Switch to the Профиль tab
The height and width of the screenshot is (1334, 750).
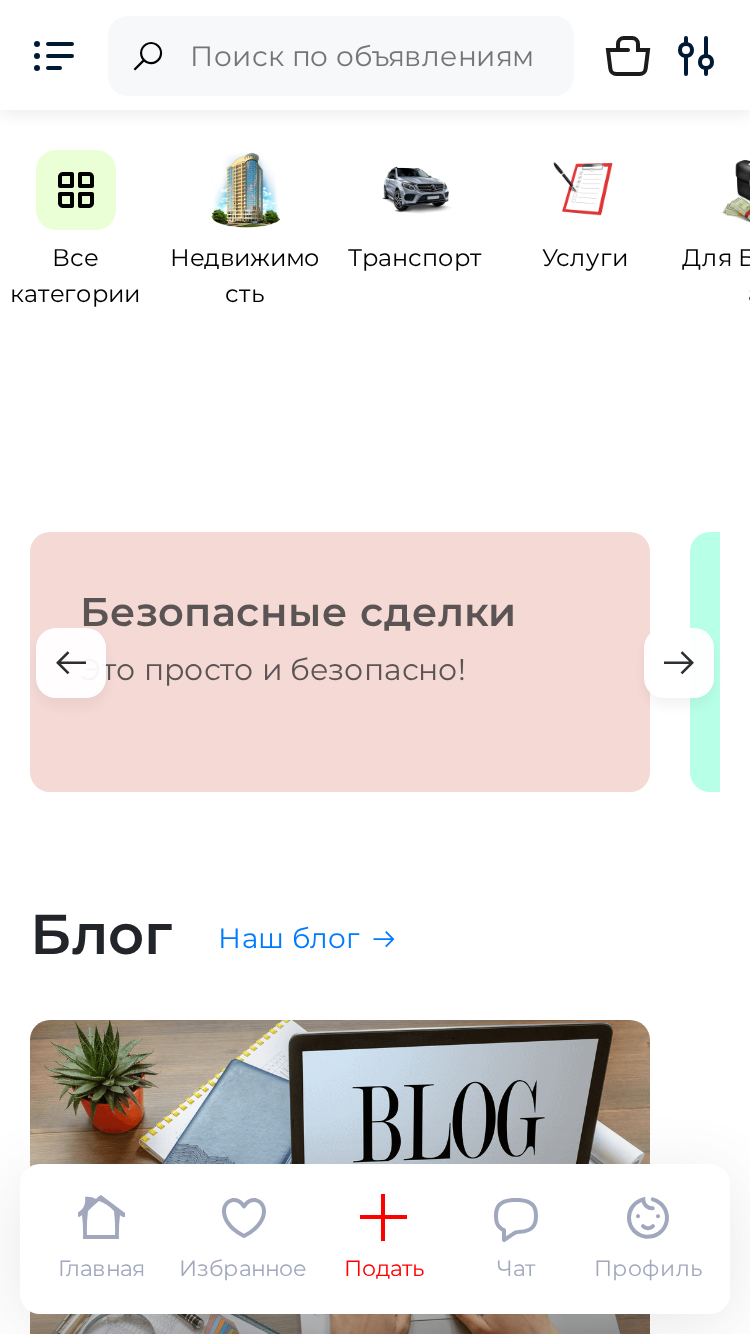click(648, 1238)
